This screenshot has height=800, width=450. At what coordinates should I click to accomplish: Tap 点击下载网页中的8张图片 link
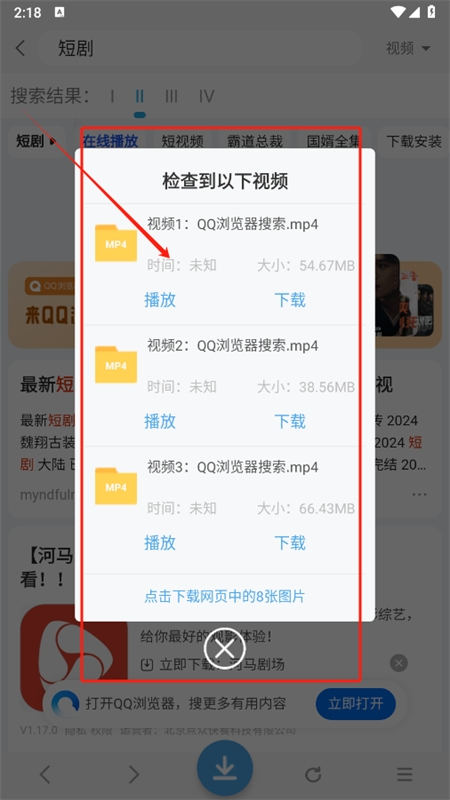click(224, 596)
